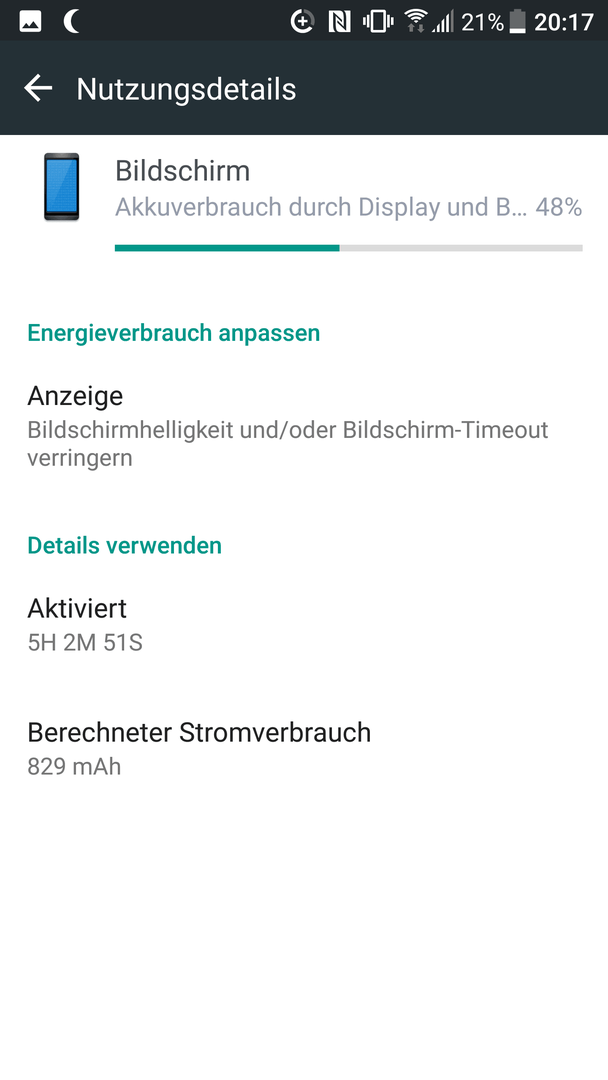
Task: Open the Anzeige display settings row
Action: [304, 426]
